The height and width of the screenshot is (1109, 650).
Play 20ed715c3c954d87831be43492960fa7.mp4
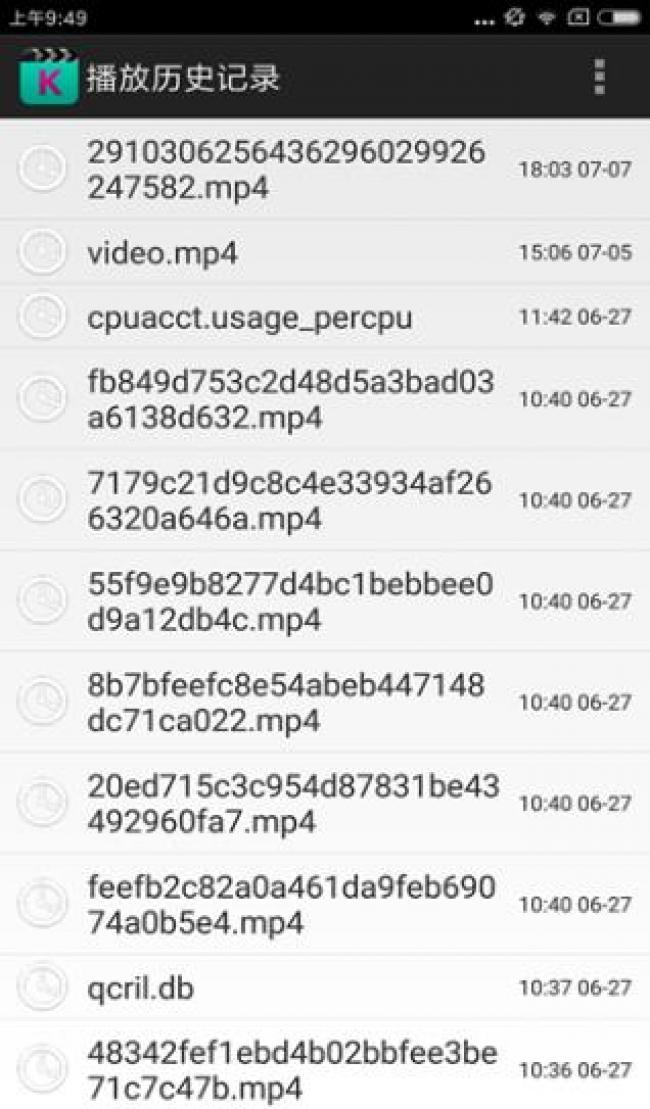tap(325, 803)
